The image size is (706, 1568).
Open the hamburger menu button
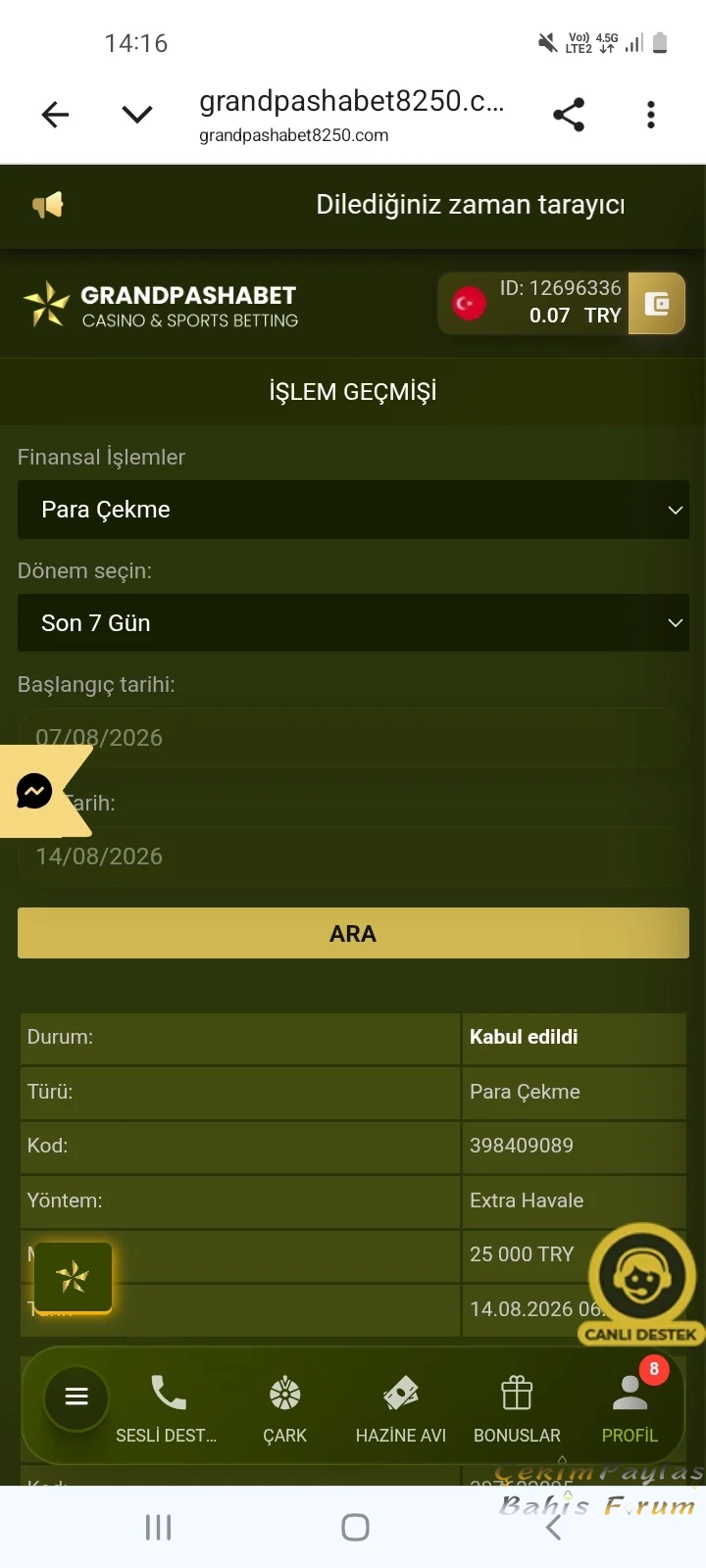pyautogui.click(x=76, y=1396)
